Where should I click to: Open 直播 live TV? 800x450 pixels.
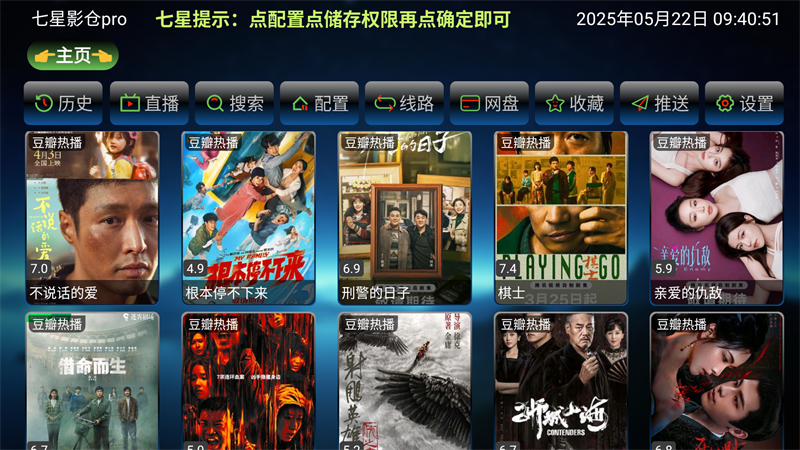pos(148,103)
